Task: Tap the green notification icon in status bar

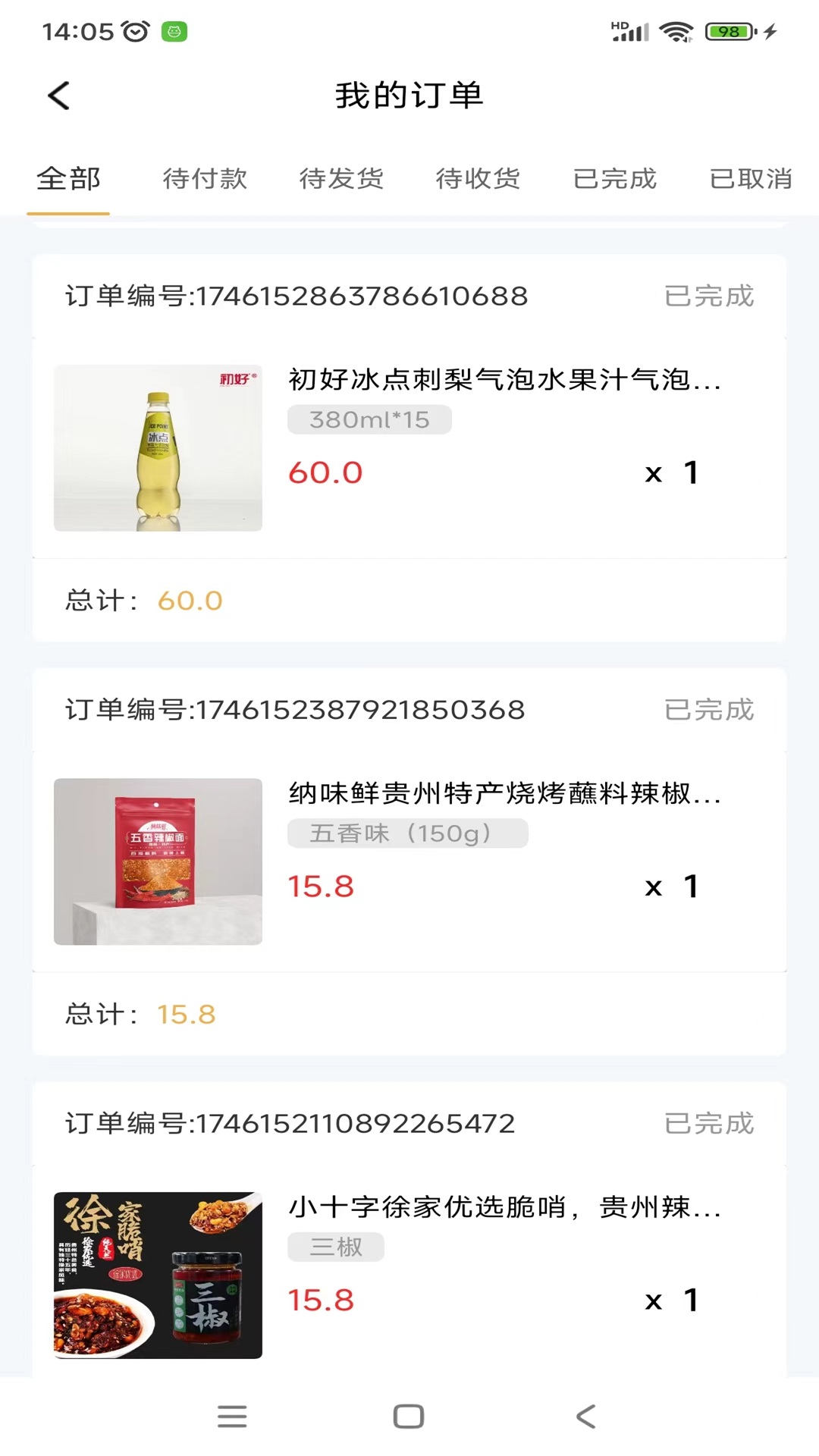Action: [176, 32]
